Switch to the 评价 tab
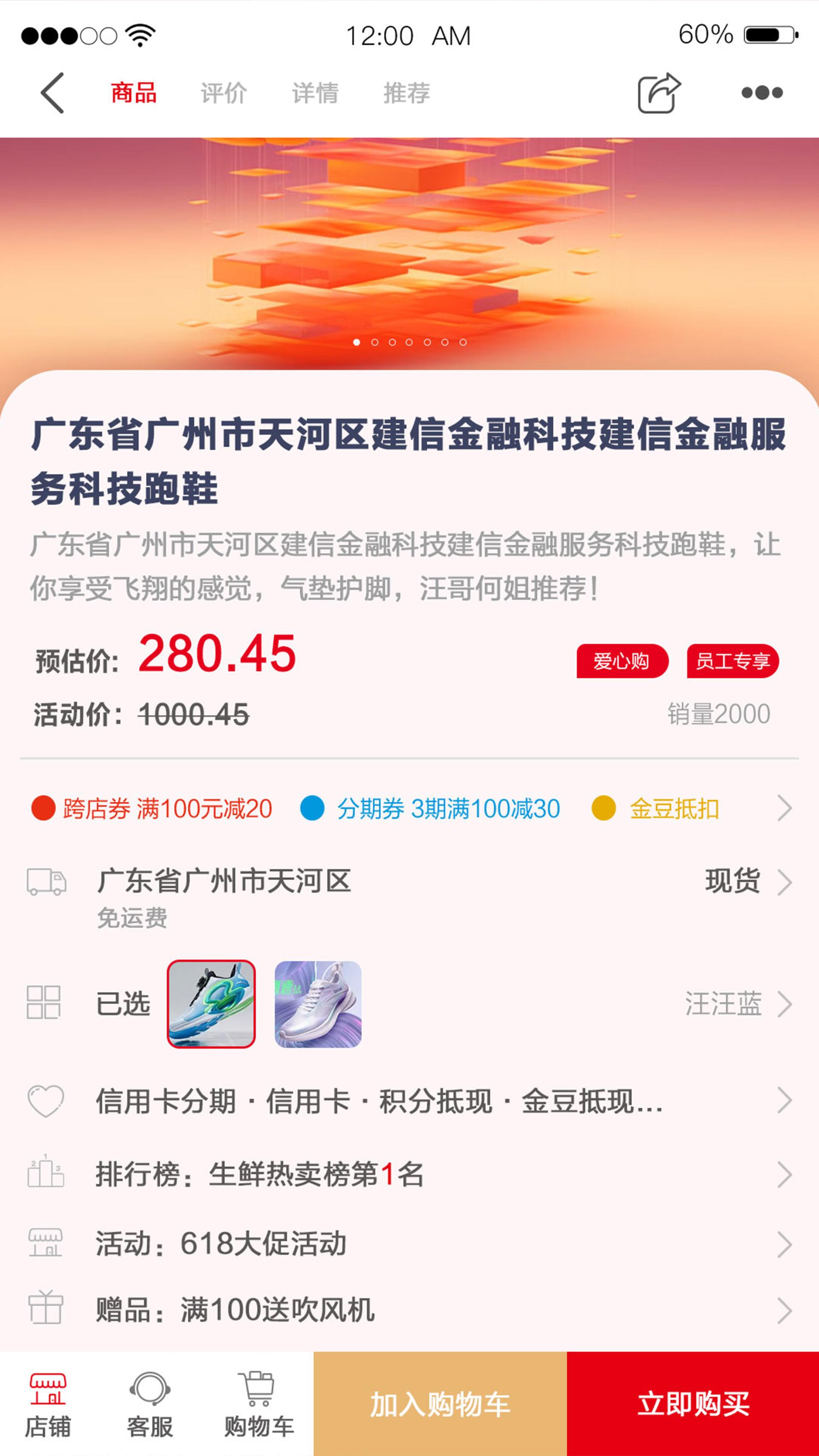Screen dimensions: 819x1456 tap(224, 93)
